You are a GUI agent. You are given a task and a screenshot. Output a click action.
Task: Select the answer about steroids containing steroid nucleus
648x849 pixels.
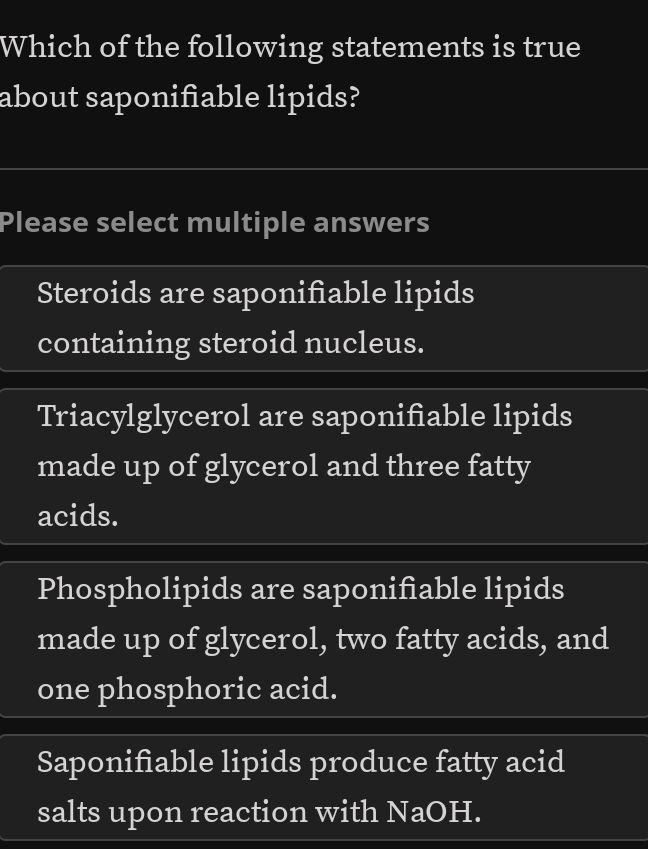point(324,318)
